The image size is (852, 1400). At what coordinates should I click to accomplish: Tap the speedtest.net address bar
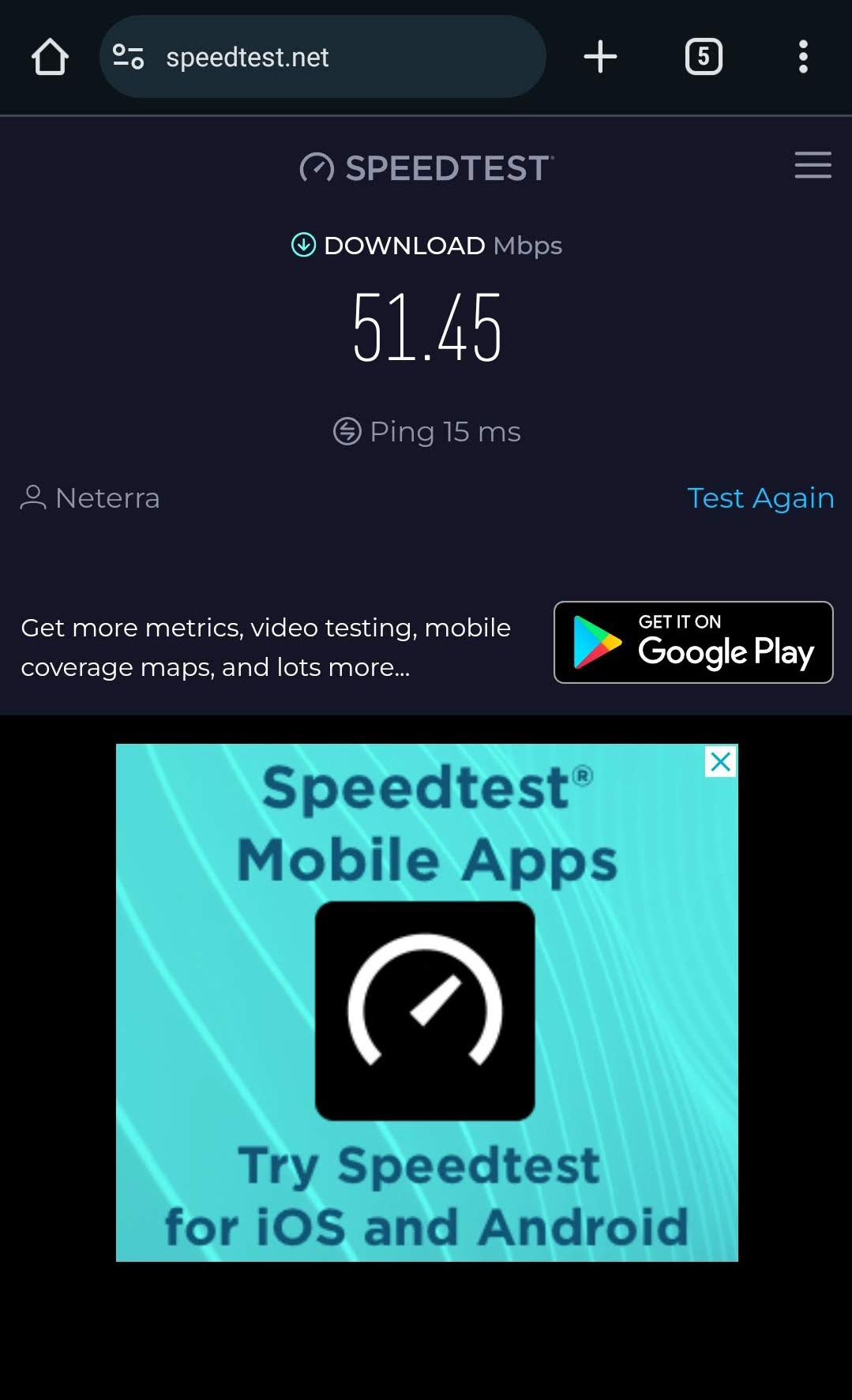[322, 57]
